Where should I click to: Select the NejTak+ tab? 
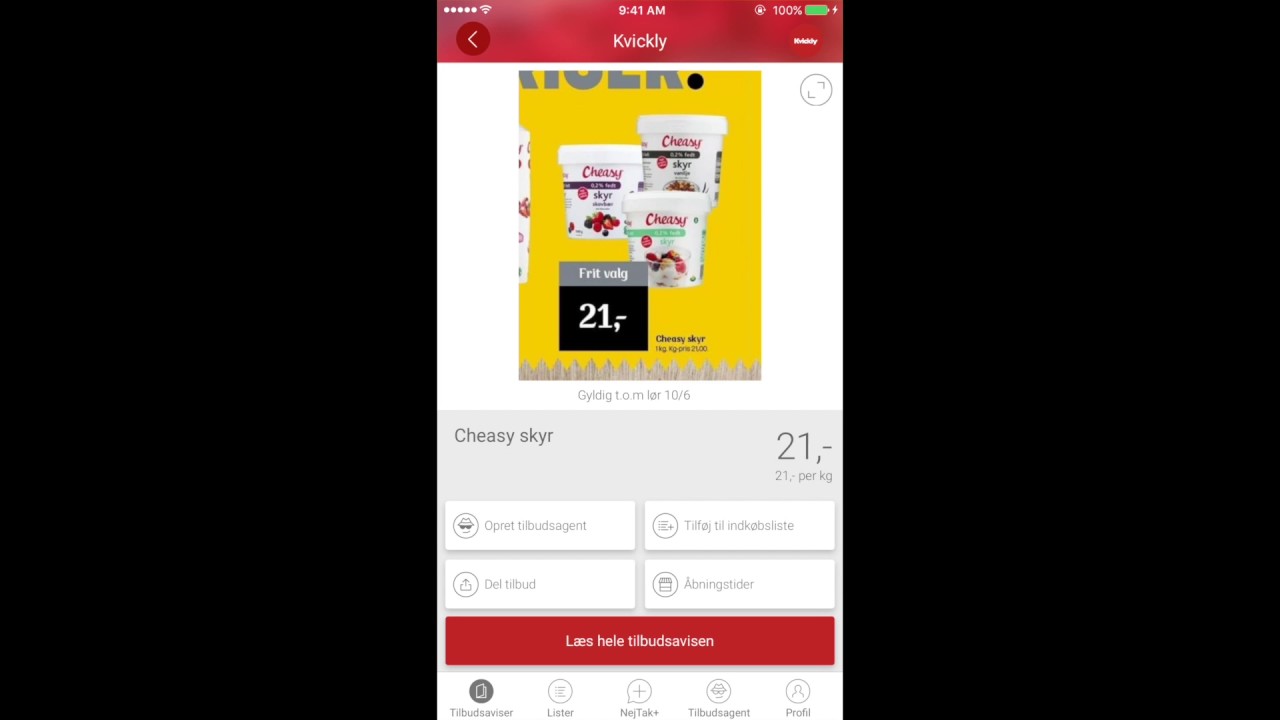pyautogui.click(x=639, y=698)
